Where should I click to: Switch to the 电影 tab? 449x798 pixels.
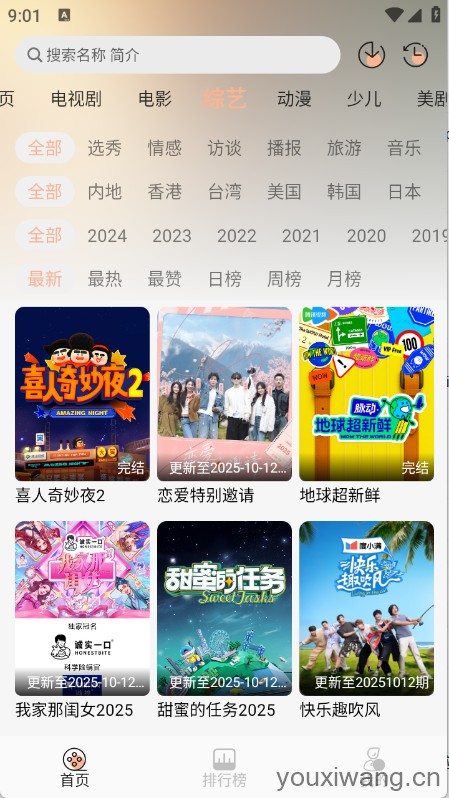155,99
